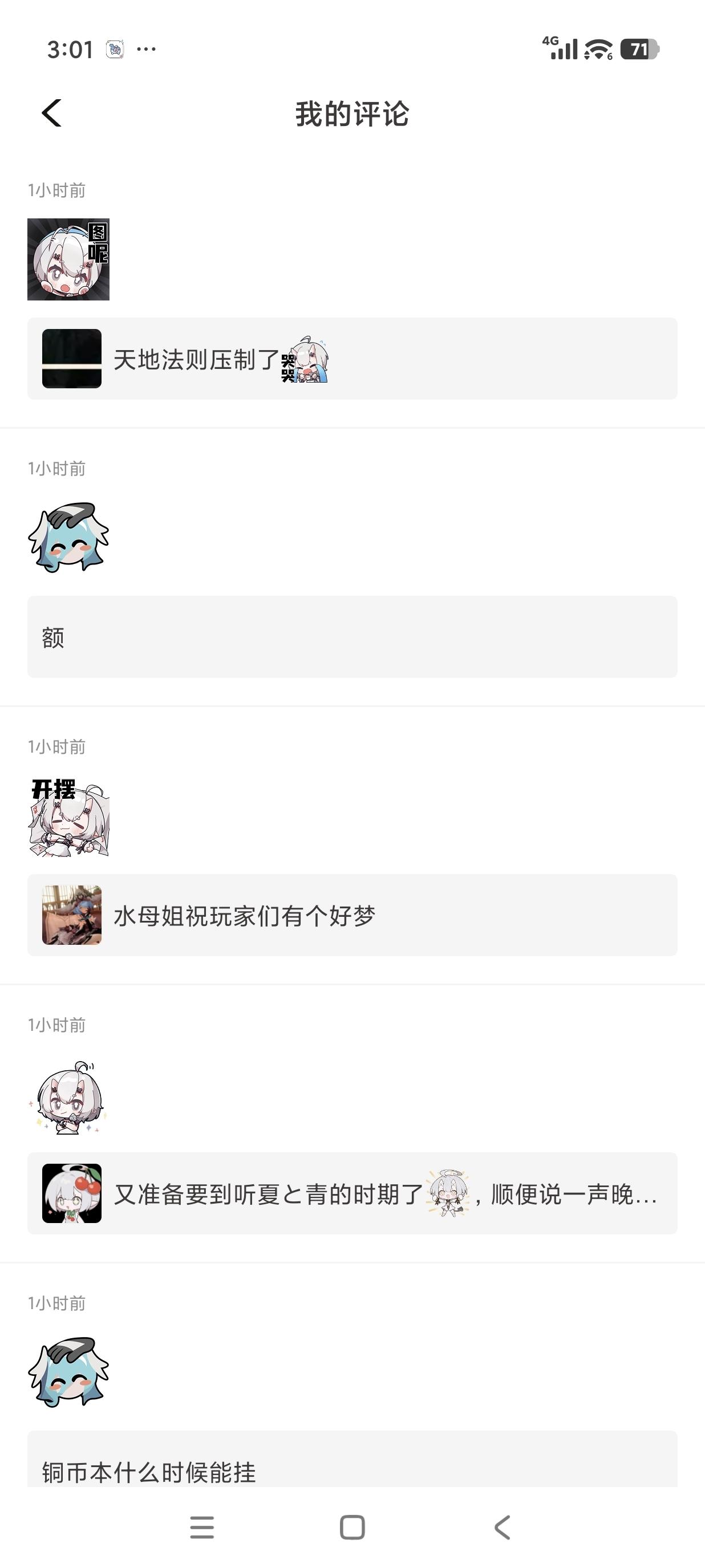The image size is (705, 1568).
Task: Open the post 水母姐祝玩家们有个好梦
Action: tap(352, 915)
